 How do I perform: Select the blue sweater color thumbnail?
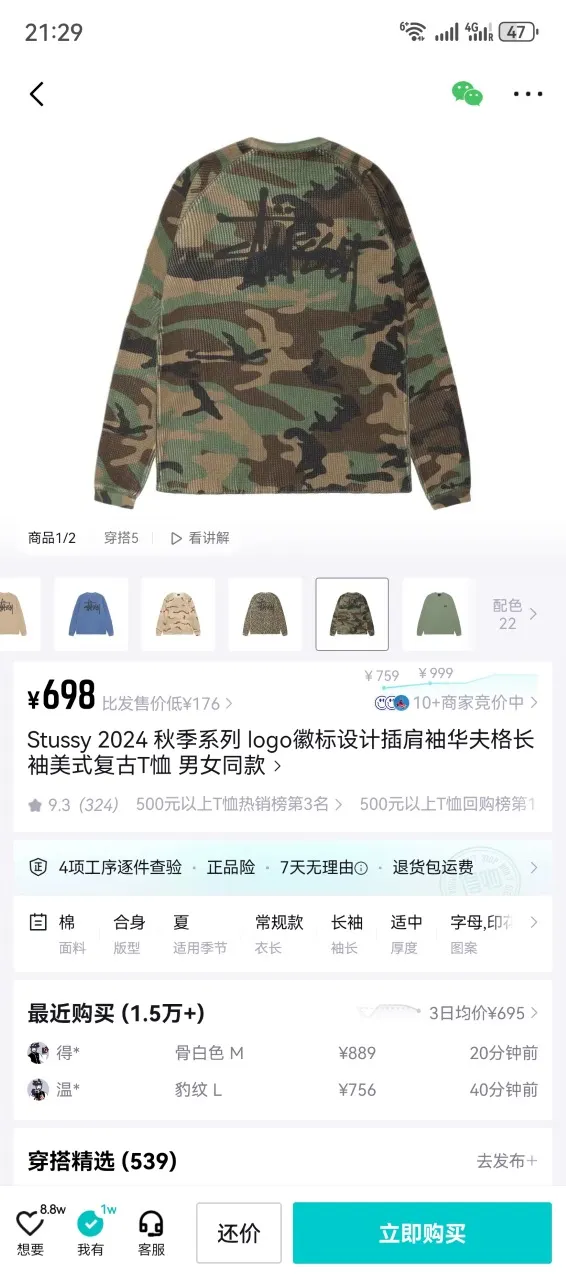pyautogui.click(x=91, y=614)
